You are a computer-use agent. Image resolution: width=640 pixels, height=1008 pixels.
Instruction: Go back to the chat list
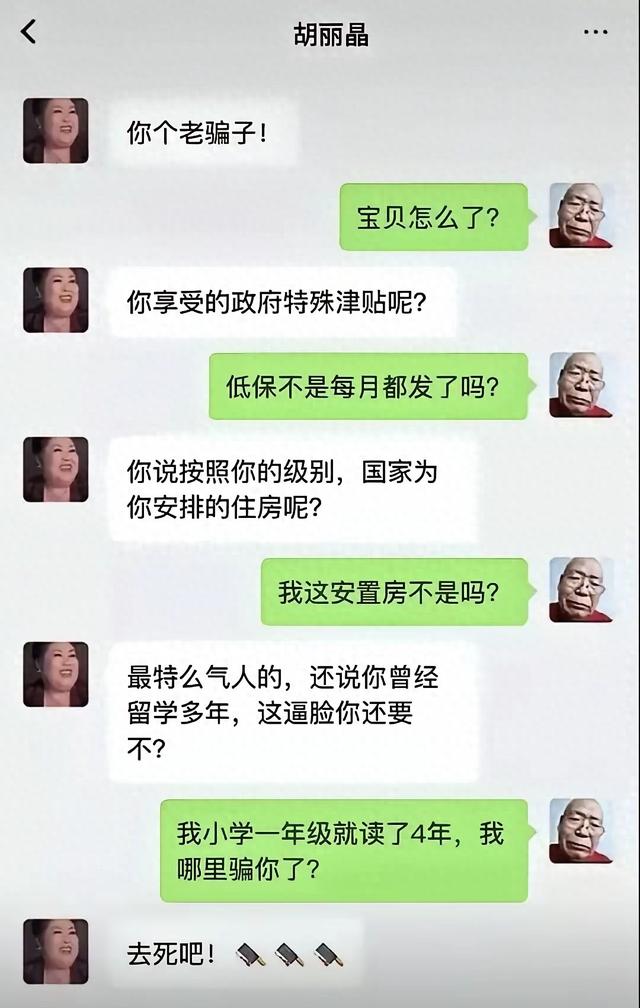tap(29, 32)
